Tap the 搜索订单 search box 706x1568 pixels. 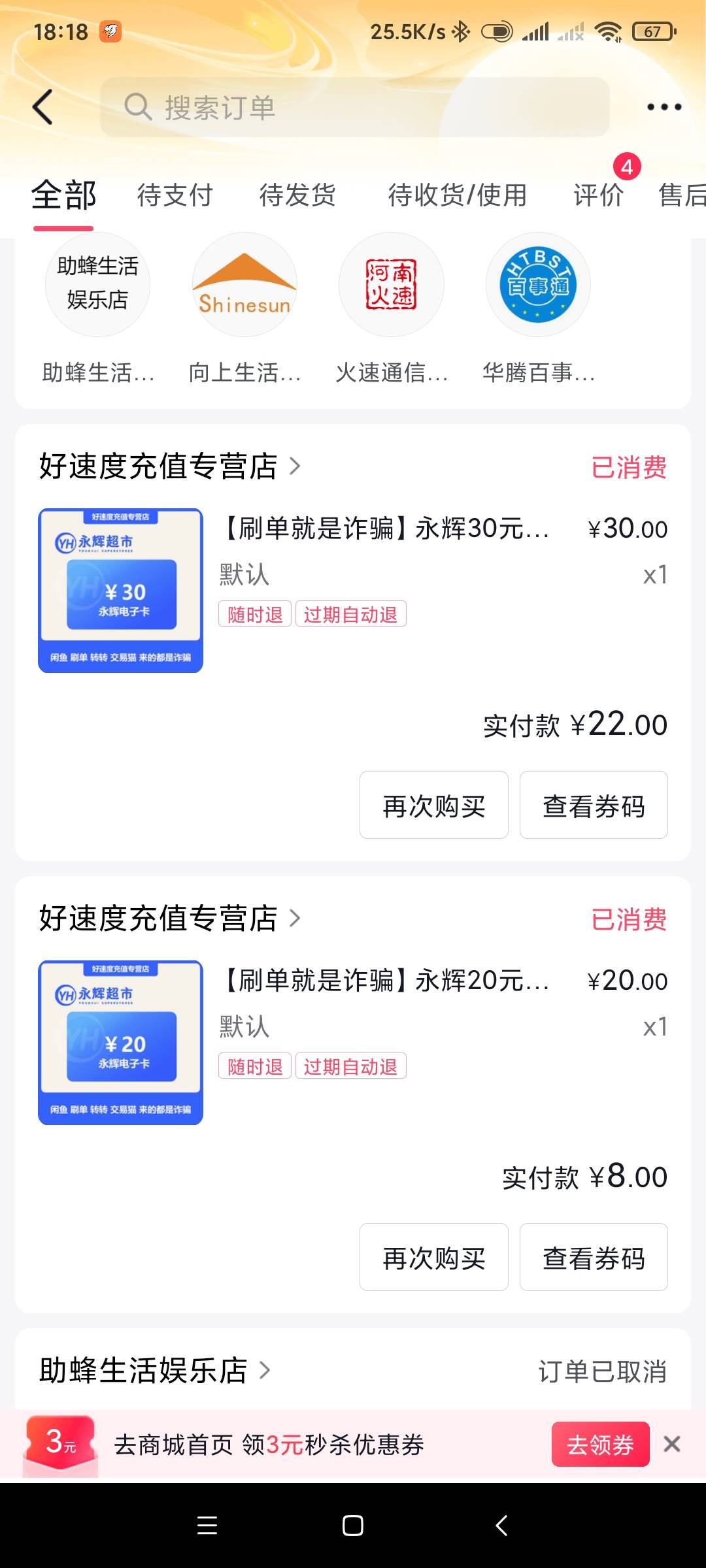tap(354, 107)
